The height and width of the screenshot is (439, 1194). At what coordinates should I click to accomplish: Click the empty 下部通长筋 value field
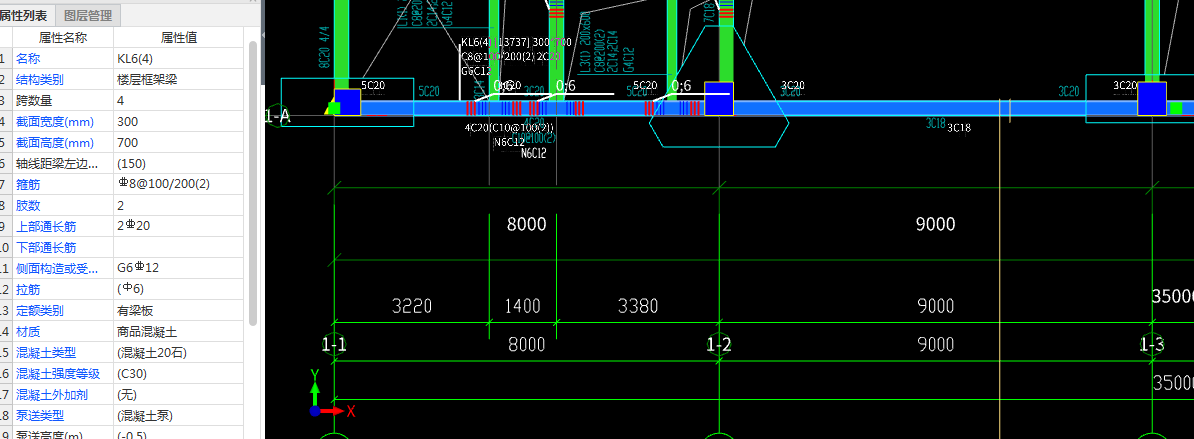(x=178, y=247)
